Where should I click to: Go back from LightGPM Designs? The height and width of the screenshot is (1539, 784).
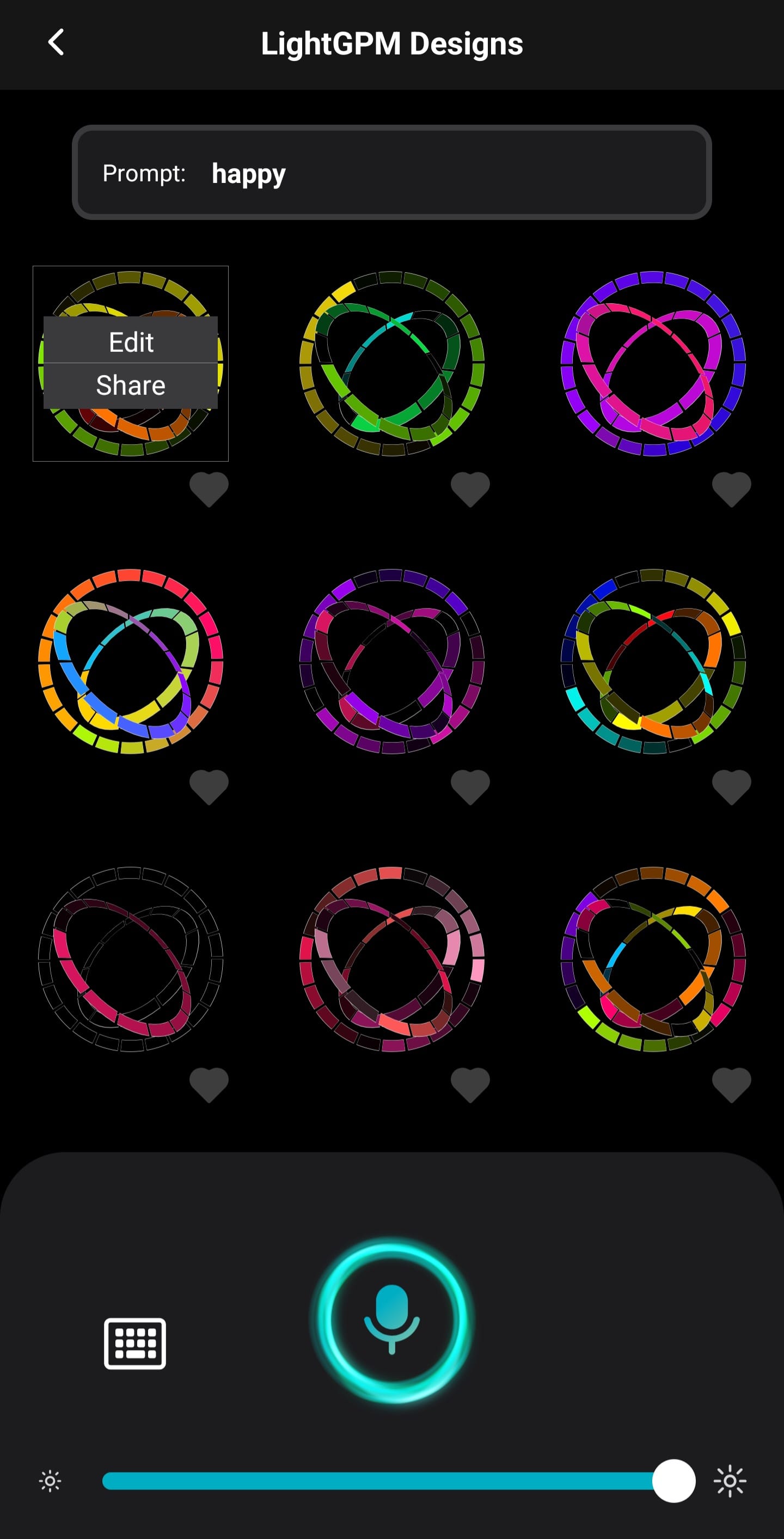point(56,43)
